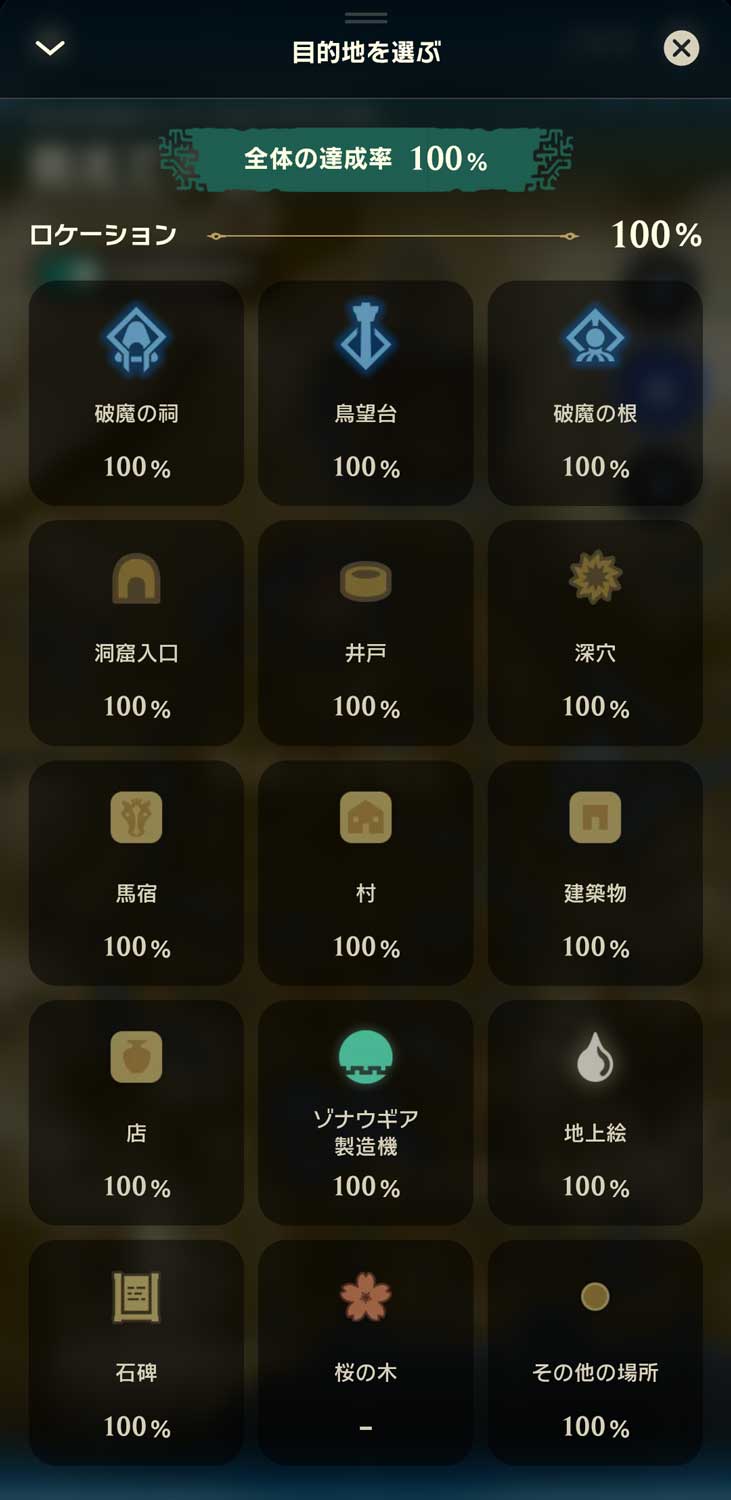The height and width of the screenshot is (1500, 731).
Task: Select the 井戸 category
Action: pyautogui.click(x=366, y=632)
